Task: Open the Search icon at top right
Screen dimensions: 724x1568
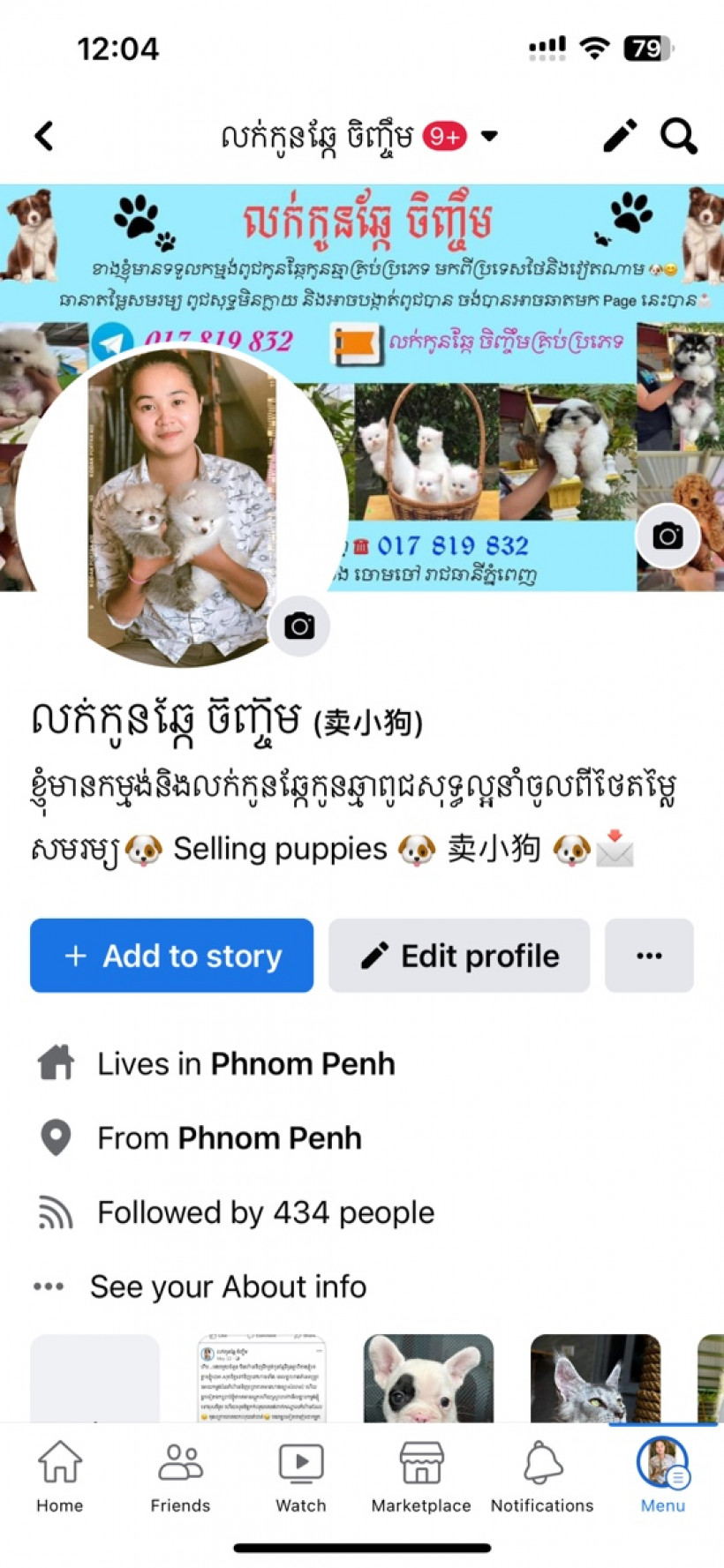Action: click(x=678, y=136)
